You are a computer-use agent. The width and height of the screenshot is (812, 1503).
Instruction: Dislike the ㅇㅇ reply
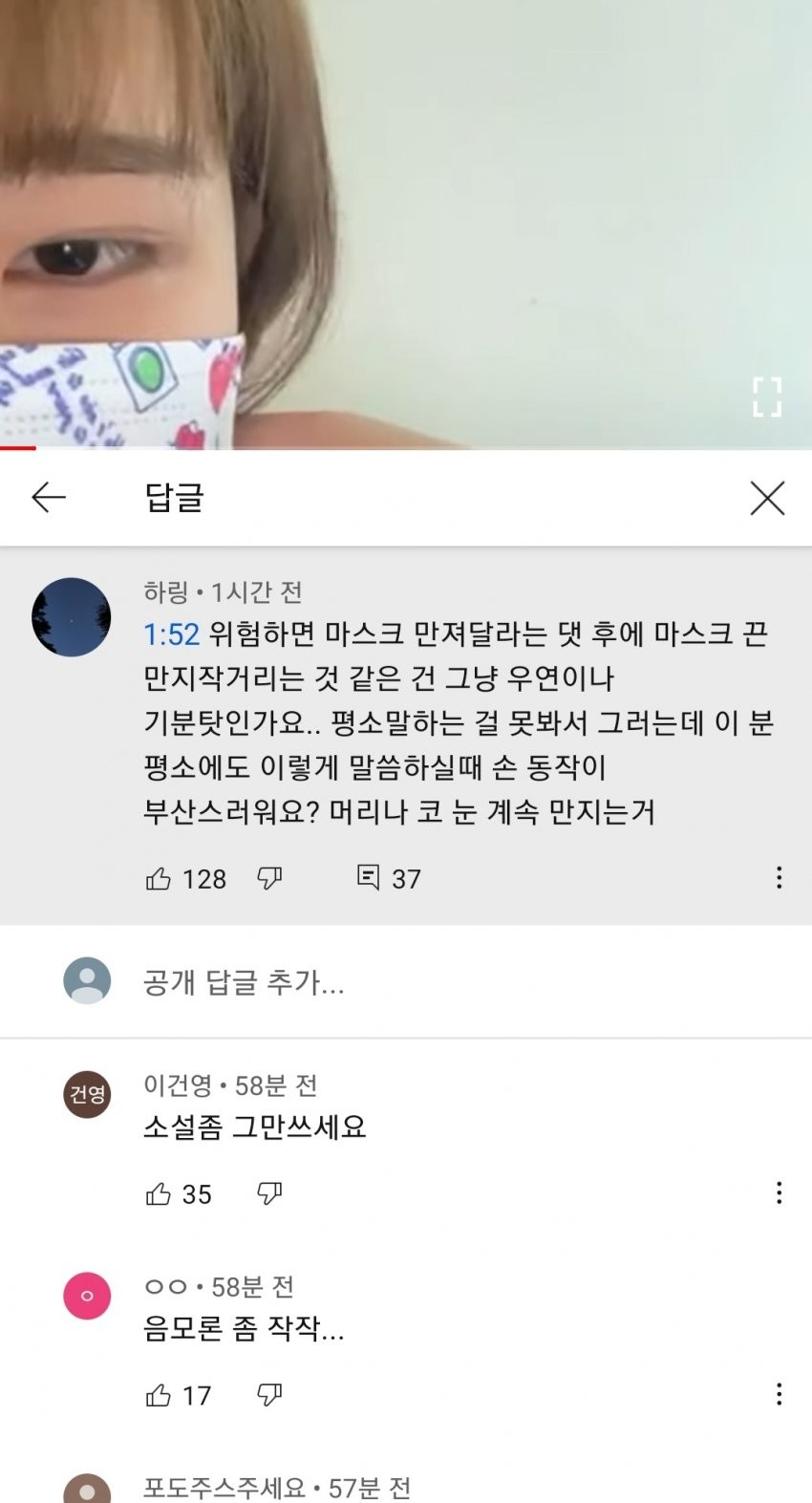coord(269,1395)
